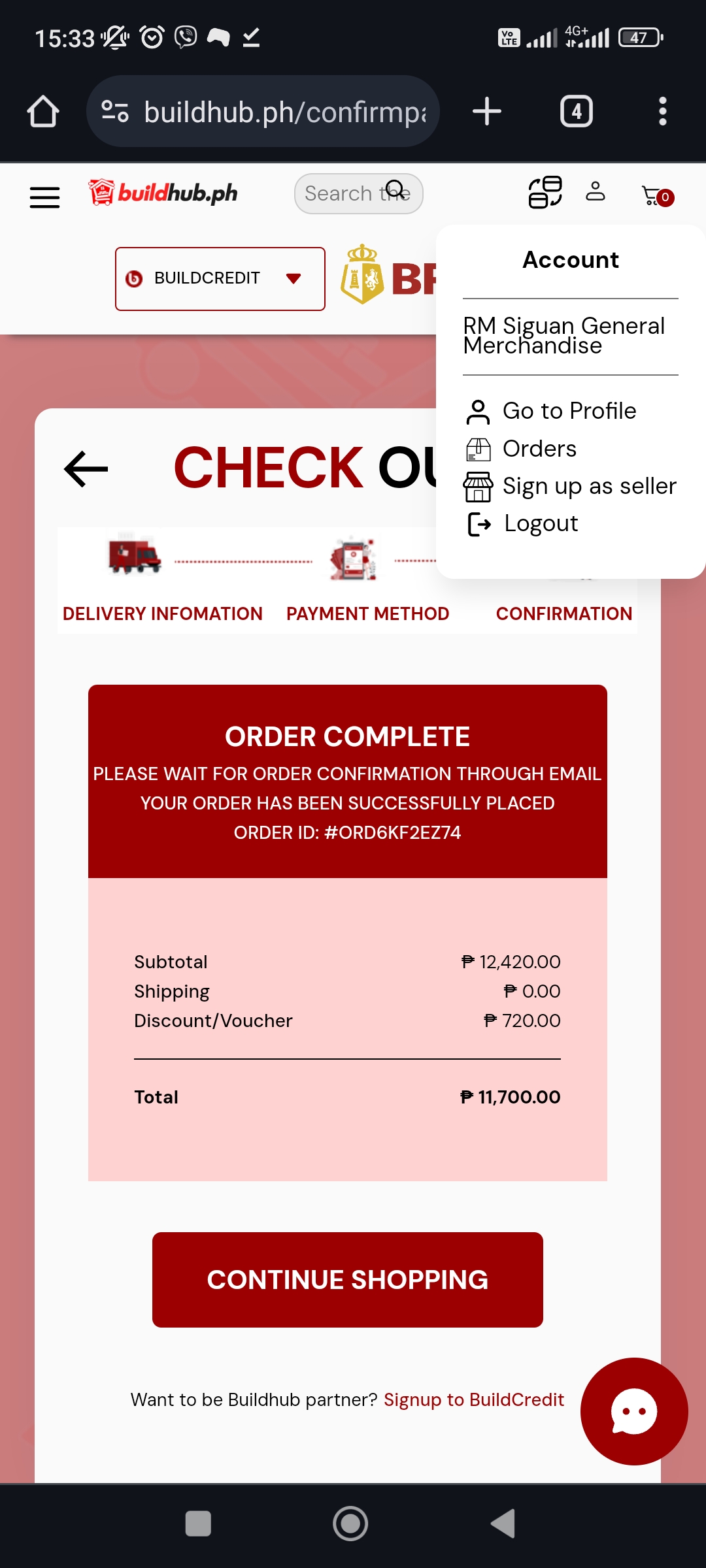
Task: Select Go to Profile
Action: [569, 411]
